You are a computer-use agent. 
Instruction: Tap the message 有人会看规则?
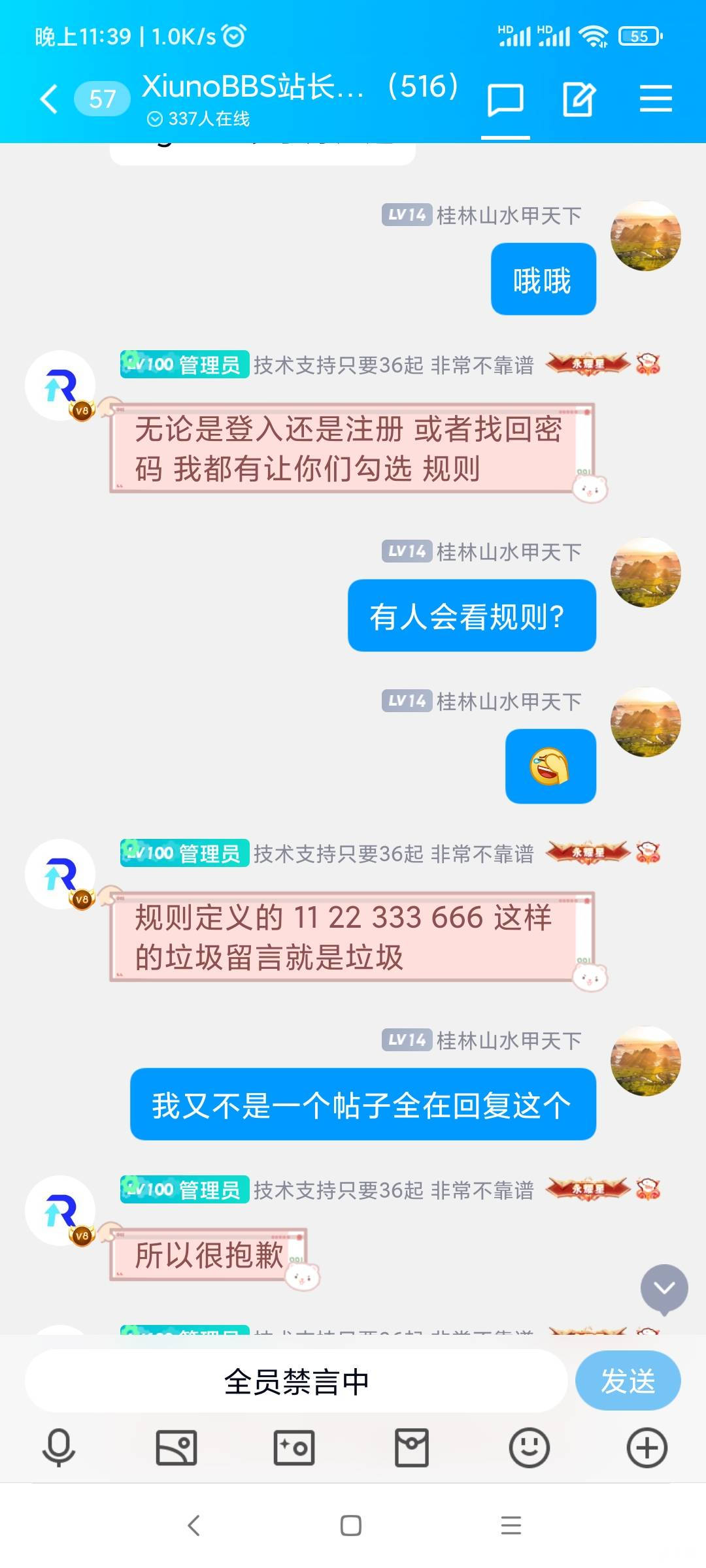tap(472, 615)
